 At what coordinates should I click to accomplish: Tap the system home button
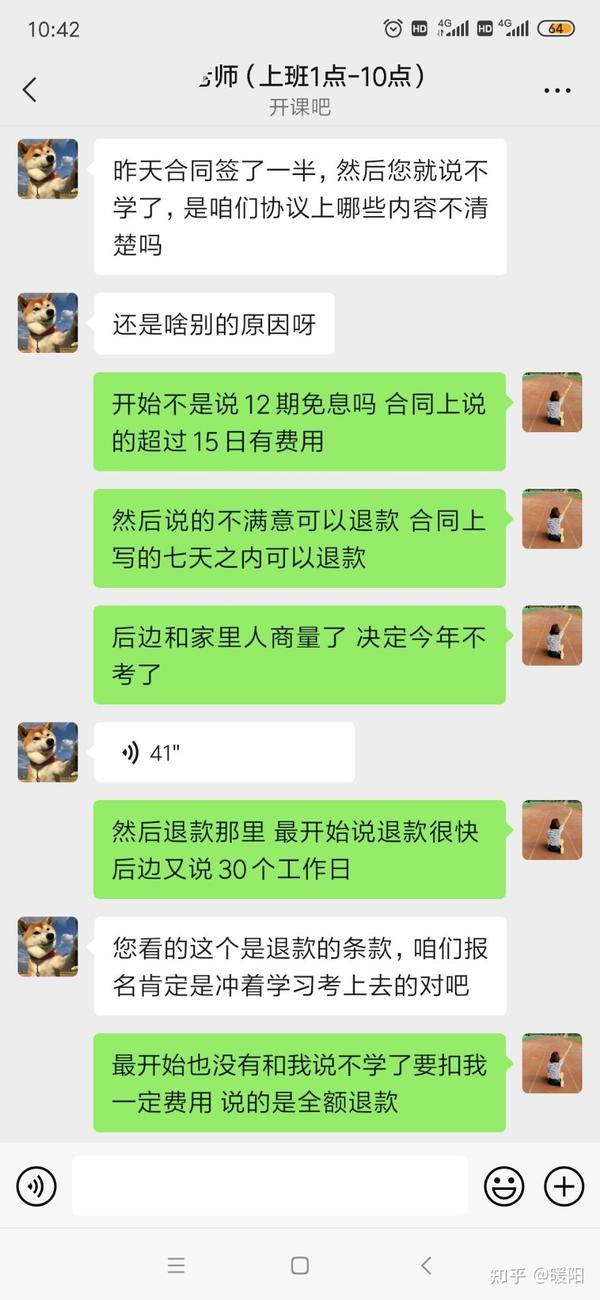coord(300,1265)
